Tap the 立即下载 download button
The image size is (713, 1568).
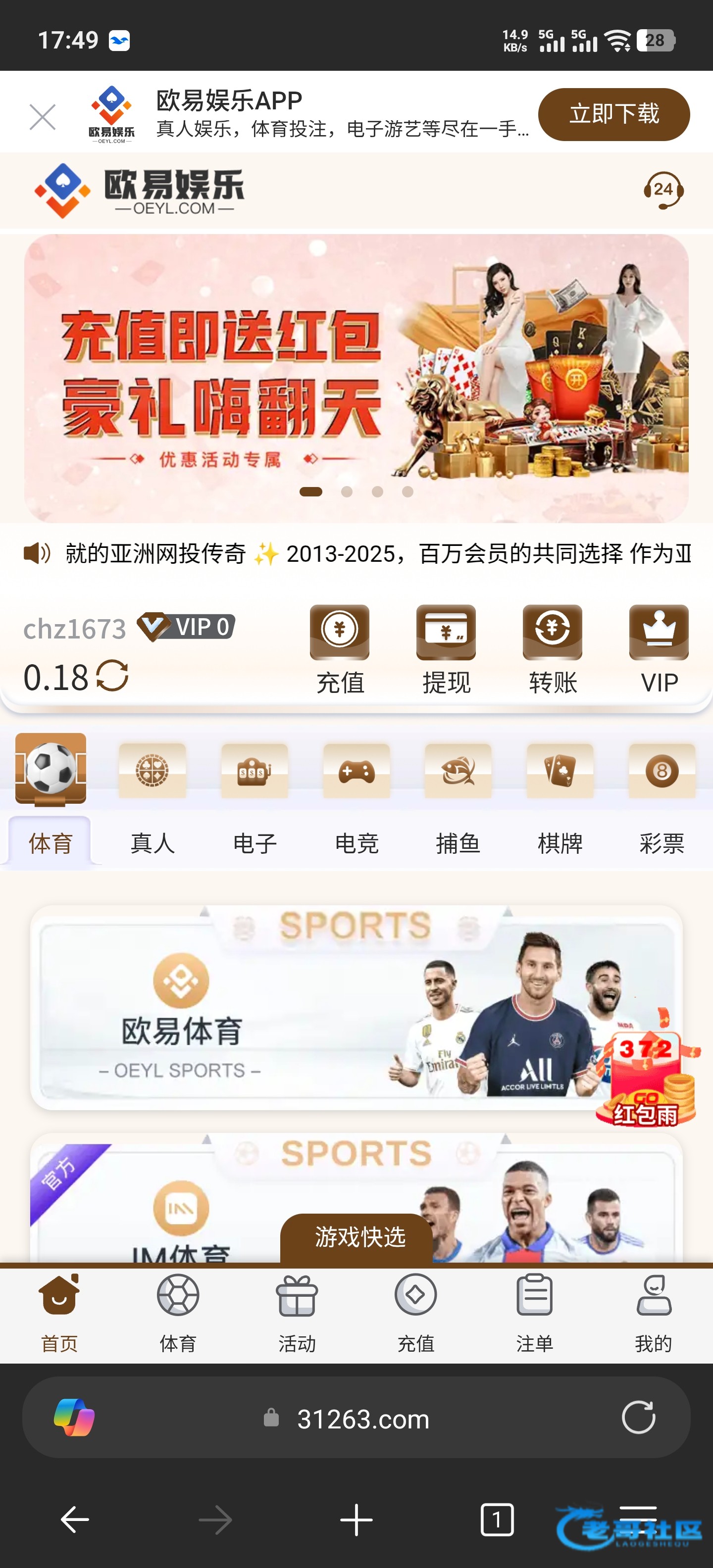click(x=613, y=114)
